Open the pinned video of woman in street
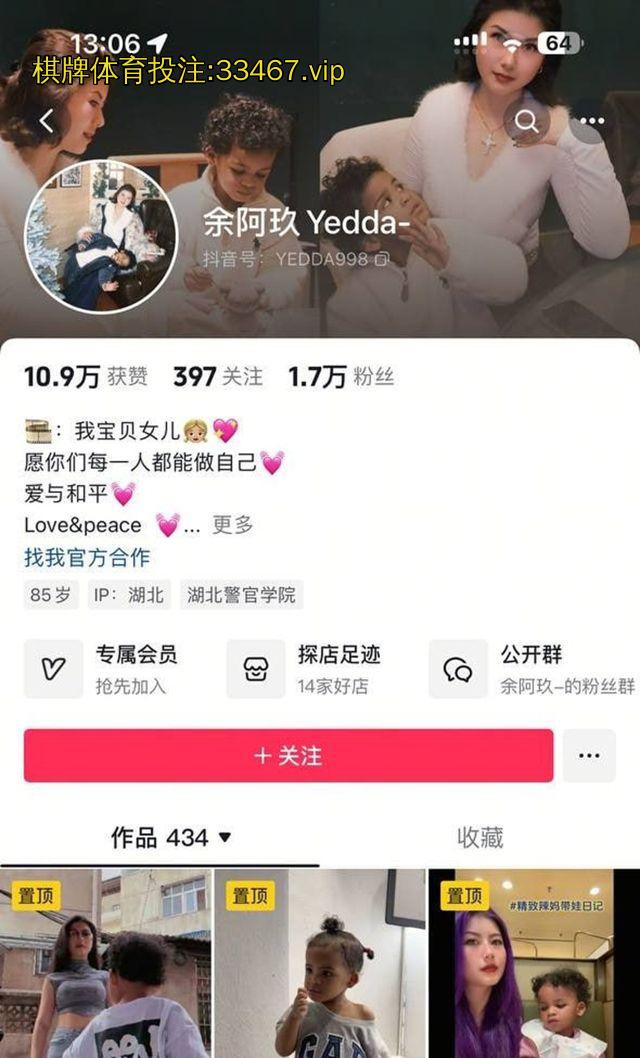This screenshot has width=640, height=1058. (x=105, y=963)
